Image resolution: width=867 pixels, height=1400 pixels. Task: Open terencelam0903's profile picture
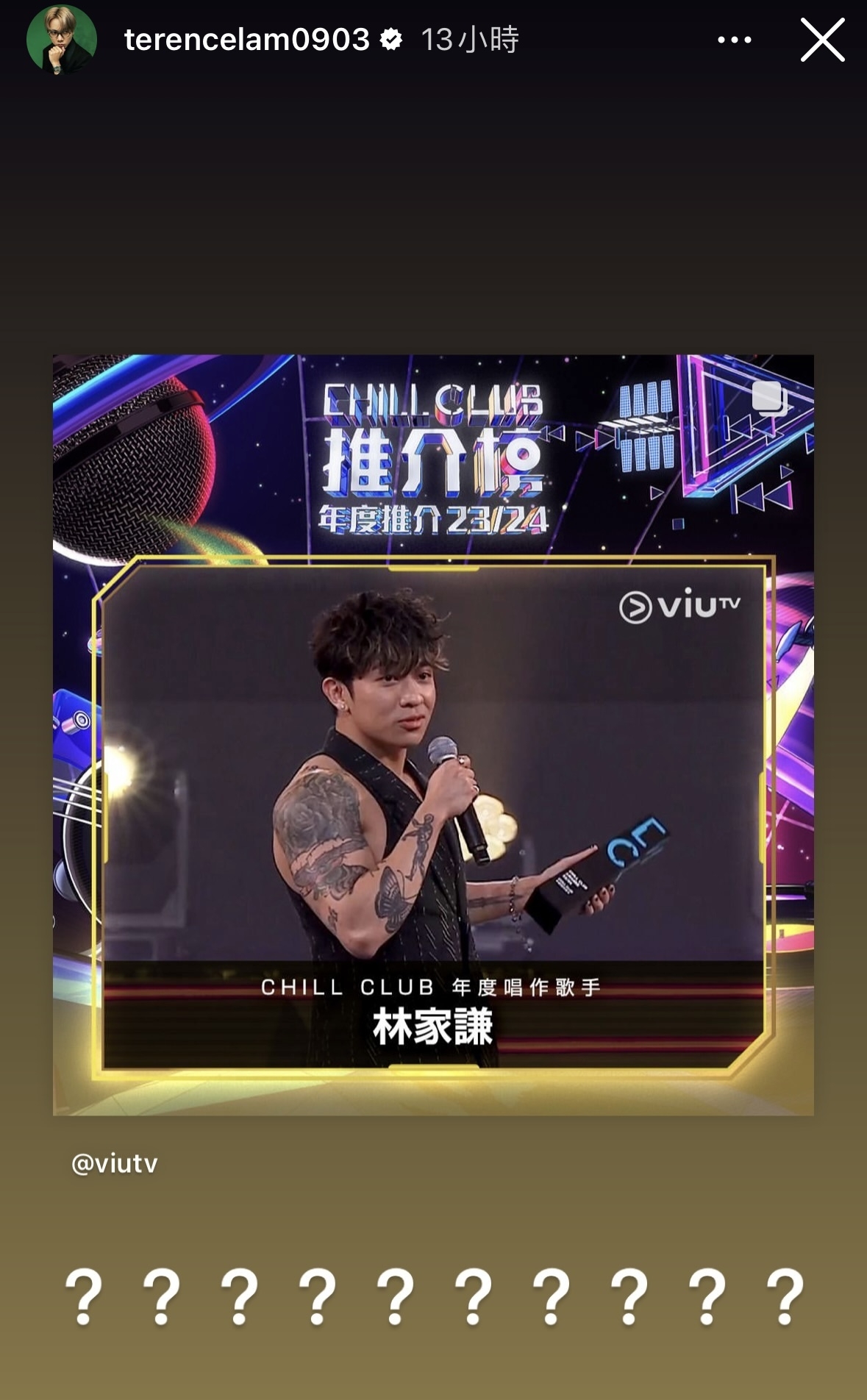coord(62,40)
